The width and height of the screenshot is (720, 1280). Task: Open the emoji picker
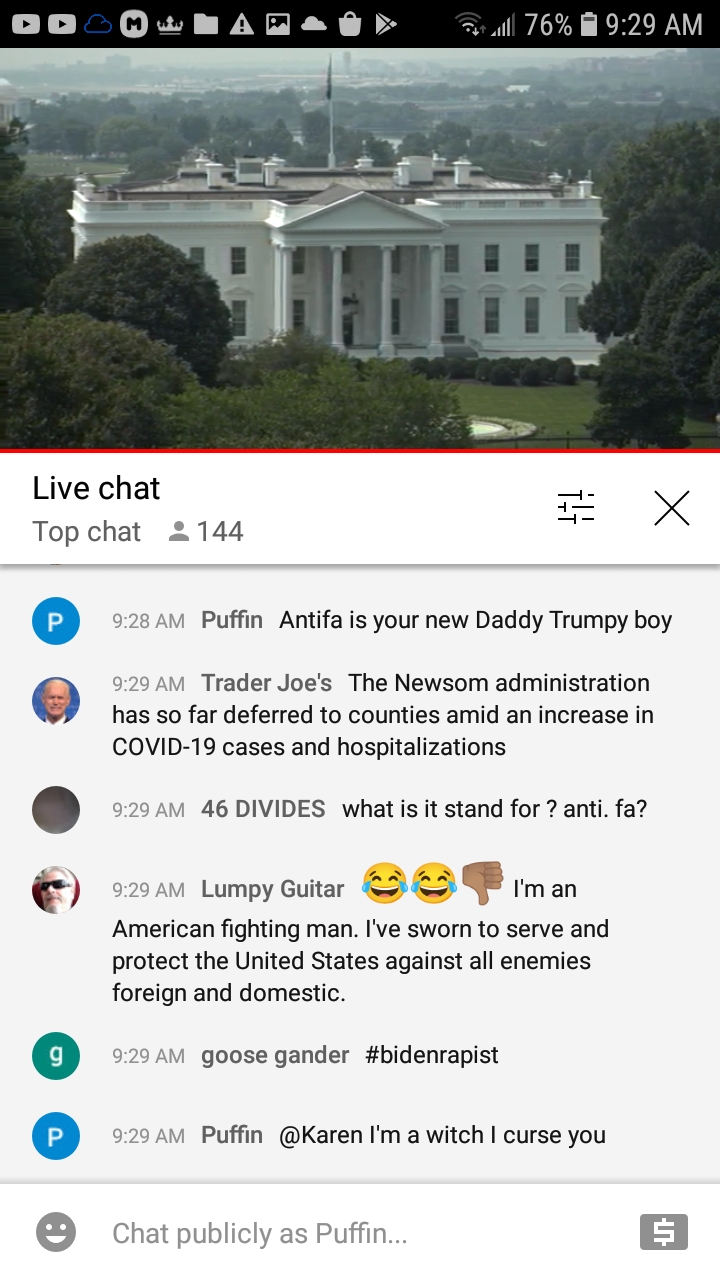(56, 1233)
